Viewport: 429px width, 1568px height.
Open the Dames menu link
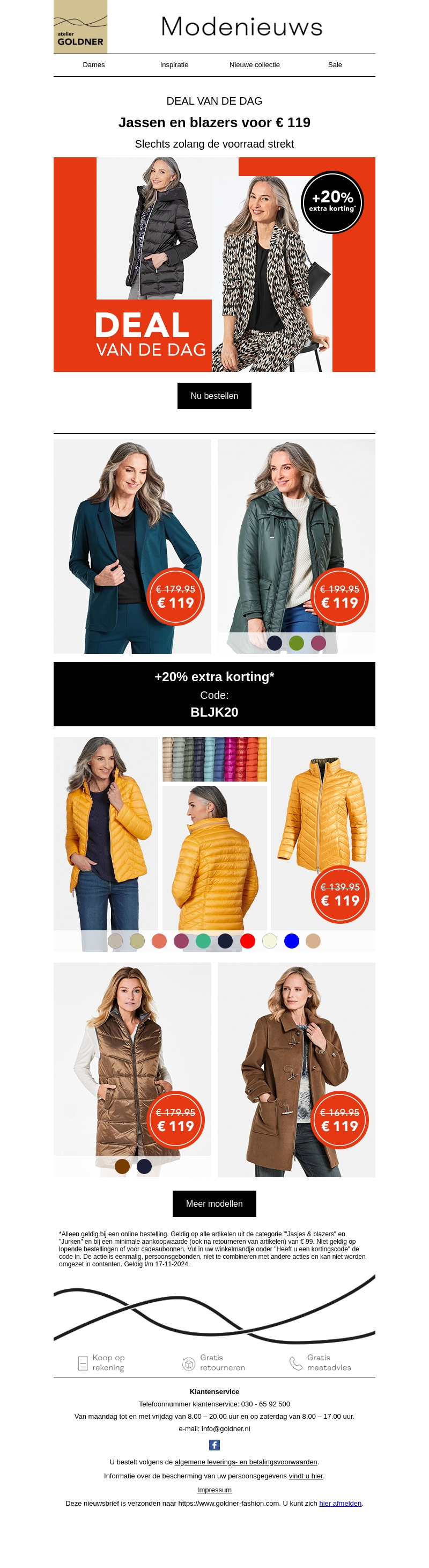(x=94, y=64)
